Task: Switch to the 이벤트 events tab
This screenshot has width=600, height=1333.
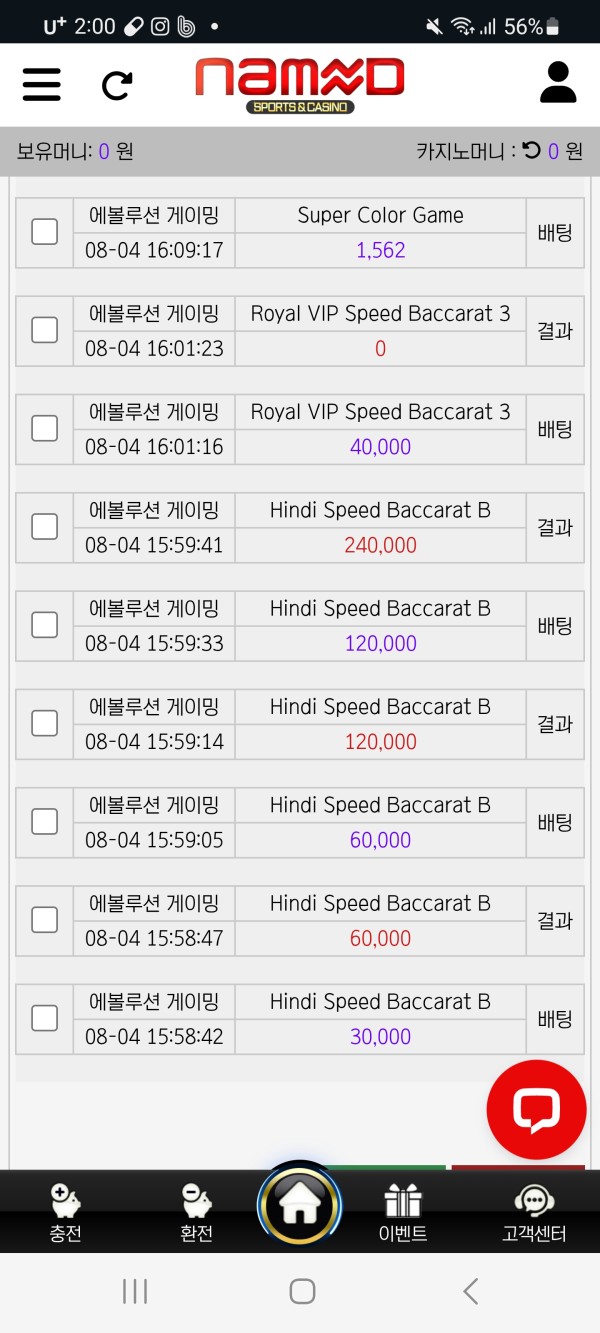Action: click(403, 1212)
